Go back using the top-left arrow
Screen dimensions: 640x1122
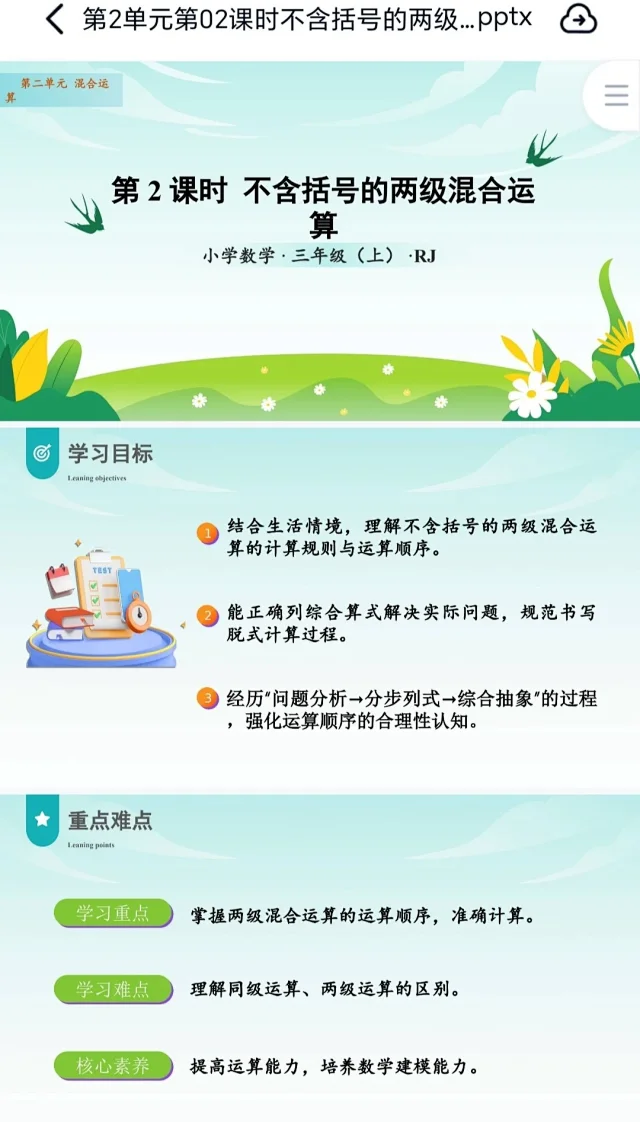click(54, 19)
